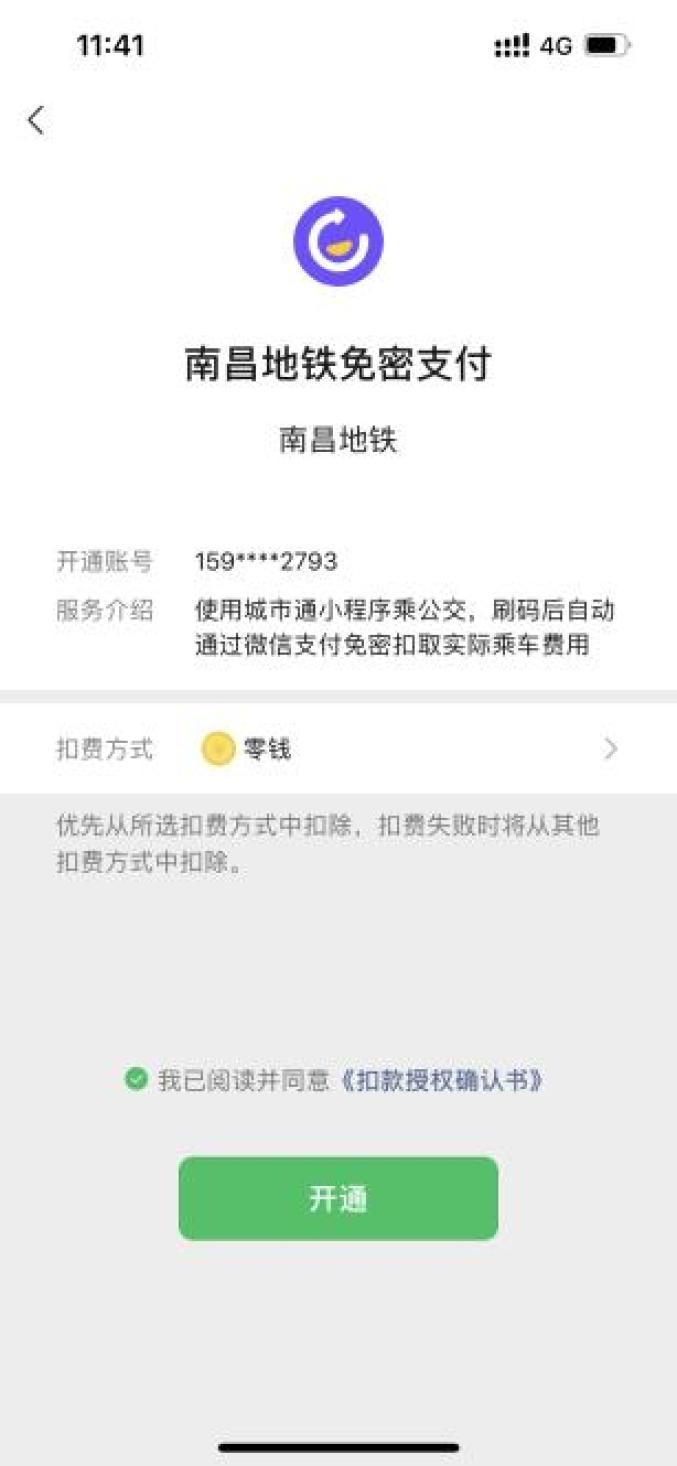Uncheck the 我已阅读并同意 agreement checkbox
Viewport: 677px width, 1466px height.
tap(136, 1080)
